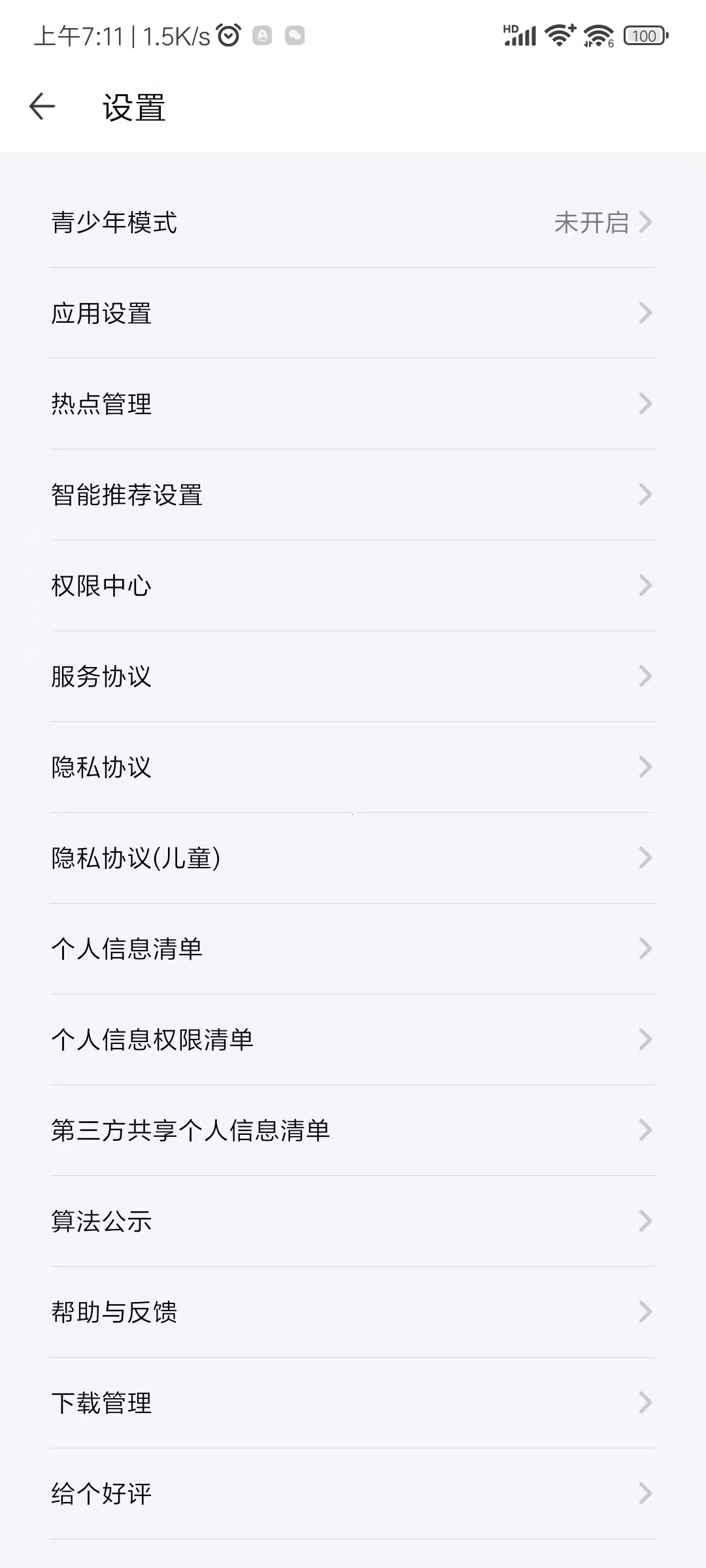Open 应用设置

(x=353, y=313)
